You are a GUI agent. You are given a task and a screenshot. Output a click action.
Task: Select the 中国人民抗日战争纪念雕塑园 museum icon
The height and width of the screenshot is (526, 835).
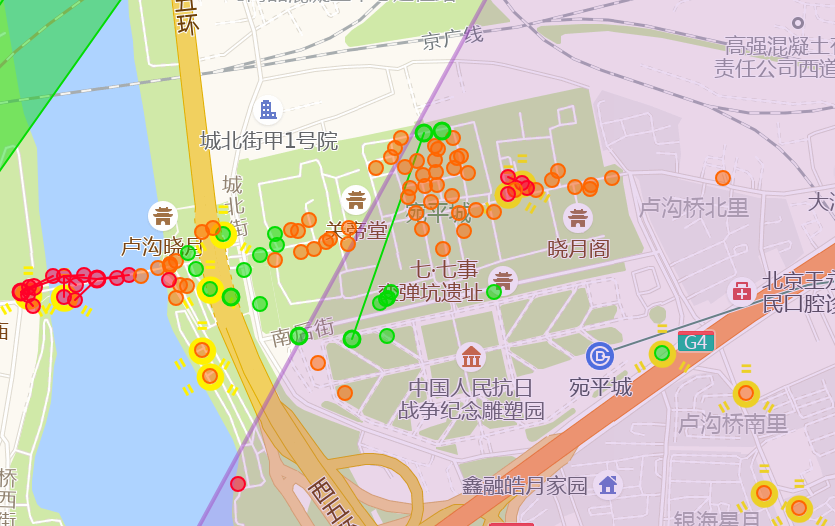click(470, 356)
